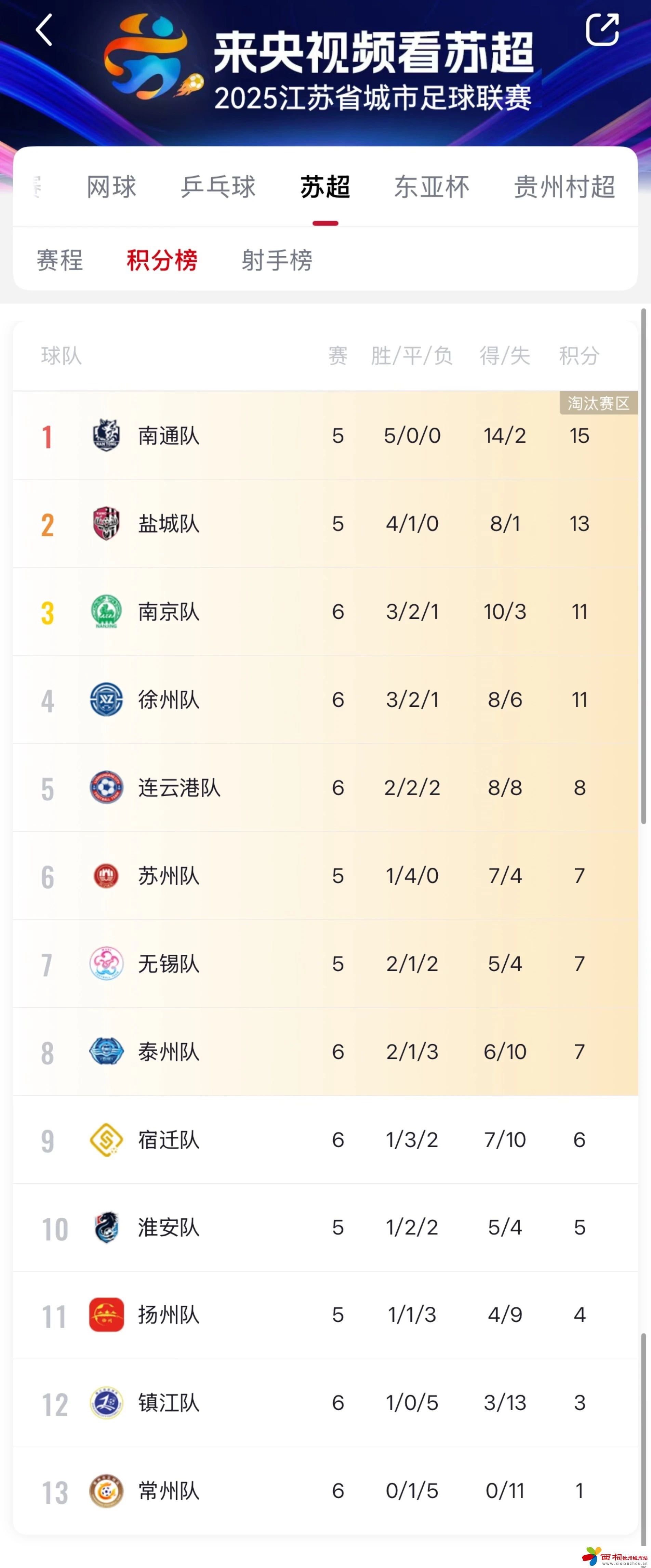The image size is (651, 1568).
Task: Open the Changzhou team crest
Action: [x=106, y=1491]
